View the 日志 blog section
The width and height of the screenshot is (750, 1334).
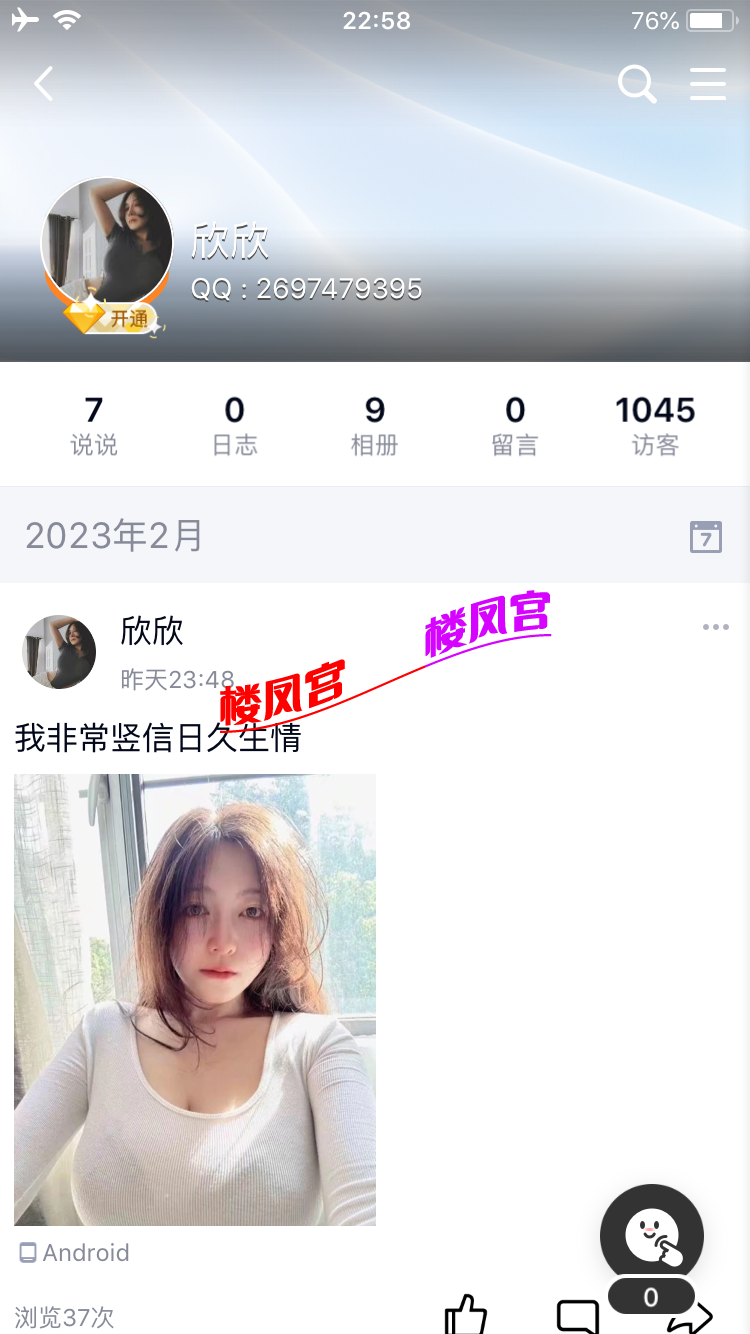click(234, 423)
